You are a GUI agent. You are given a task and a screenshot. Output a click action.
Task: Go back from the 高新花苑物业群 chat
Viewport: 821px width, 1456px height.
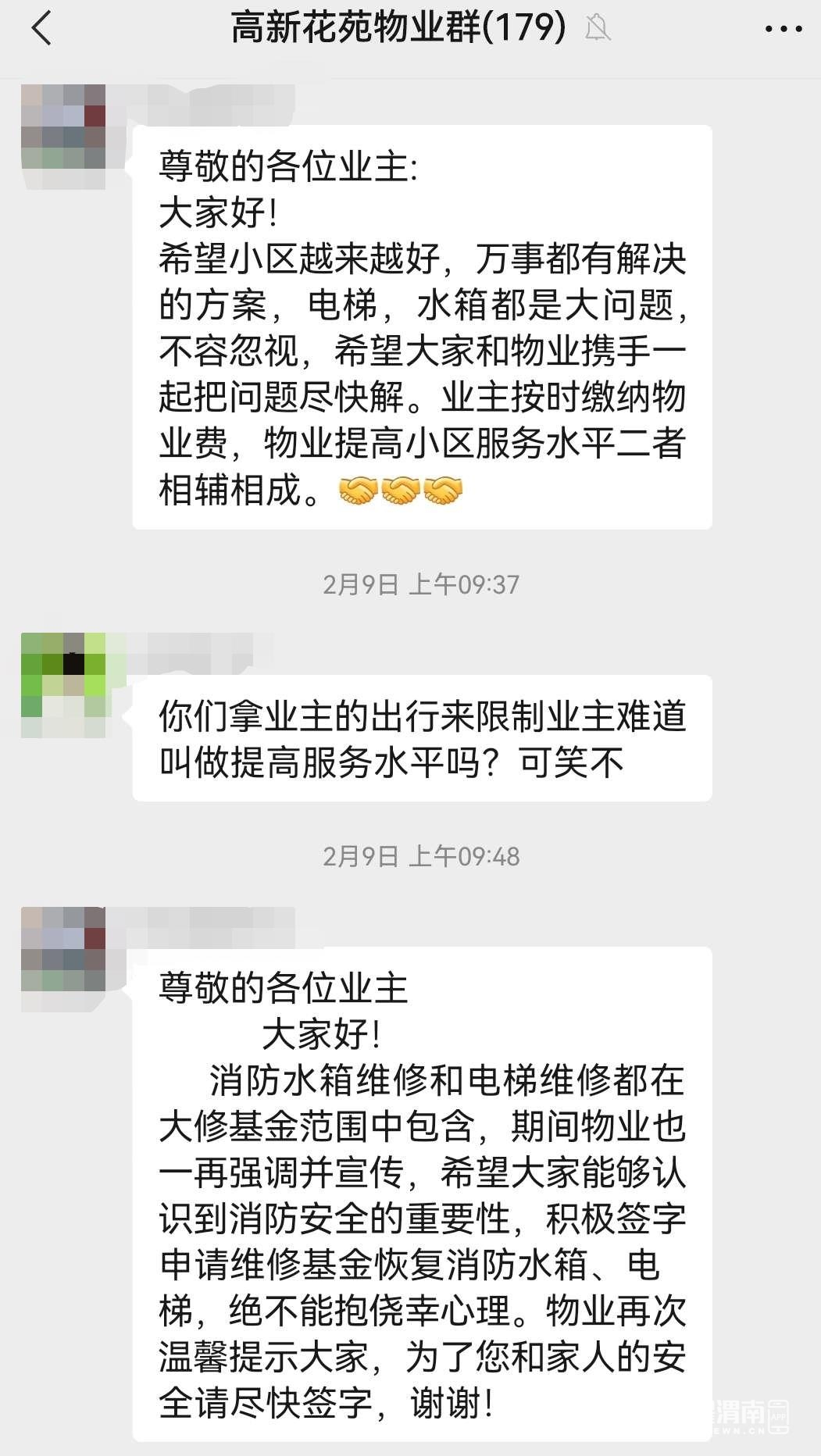click(41, 29)
